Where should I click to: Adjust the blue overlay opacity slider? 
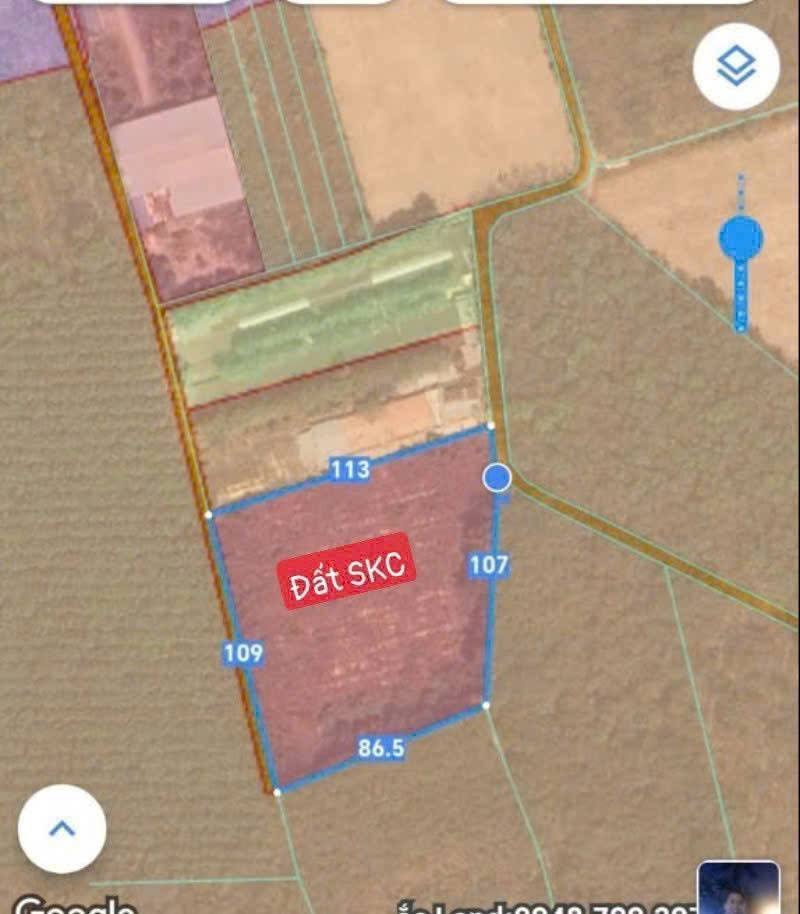tap(741, 239)
